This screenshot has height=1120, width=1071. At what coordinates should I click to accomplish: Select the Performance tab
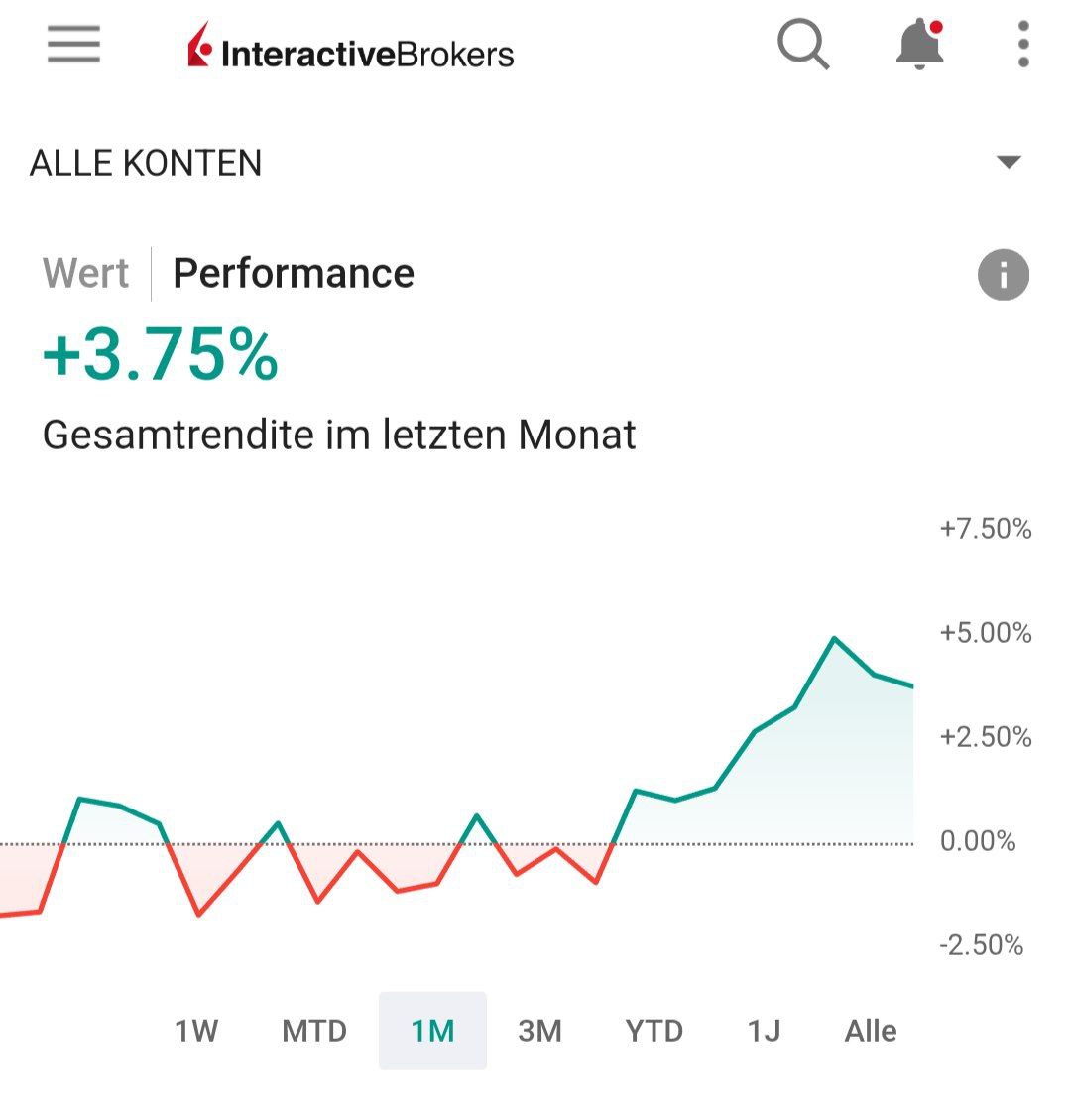tap(294, 273)
